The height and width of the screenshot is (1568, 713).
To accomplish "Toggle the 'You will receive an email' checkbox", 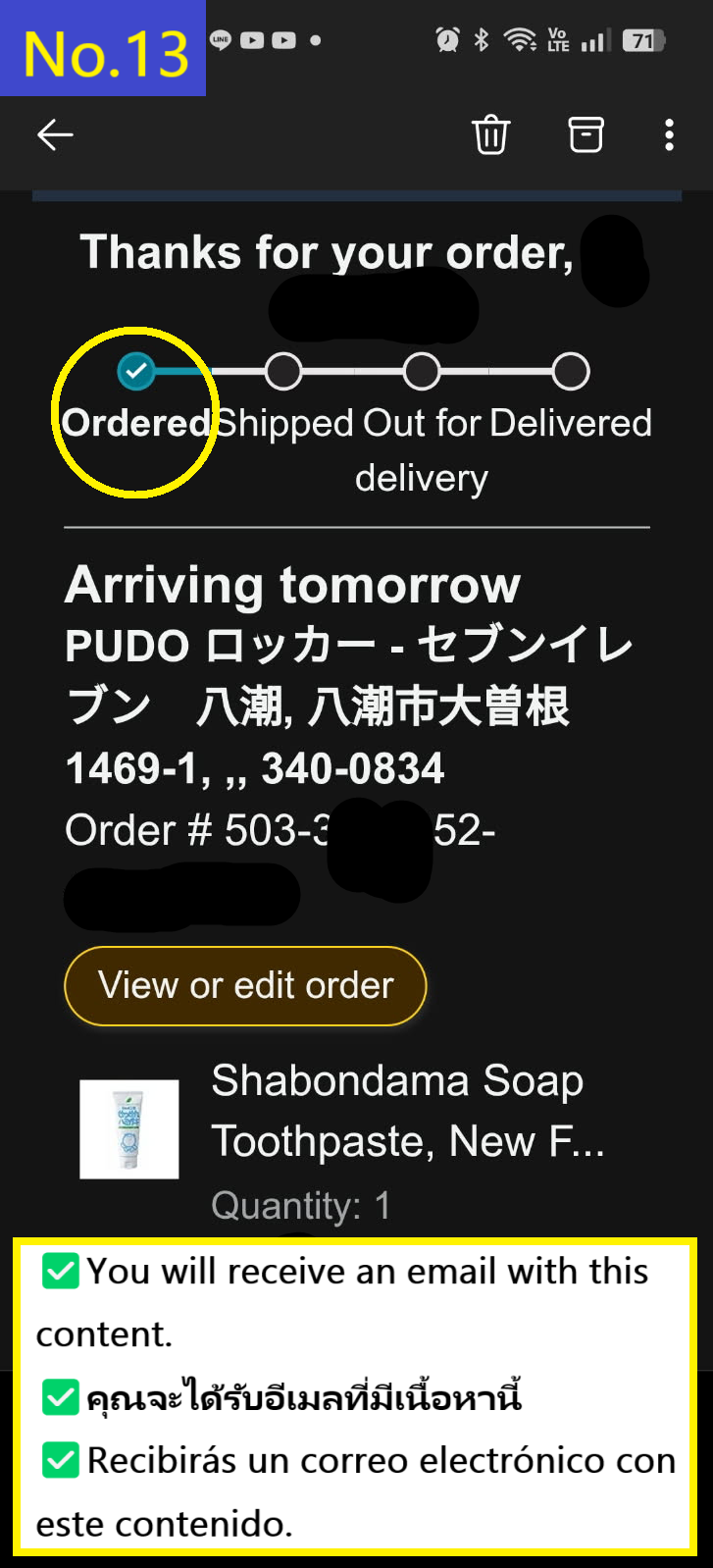I will (x=59, y=1270).
